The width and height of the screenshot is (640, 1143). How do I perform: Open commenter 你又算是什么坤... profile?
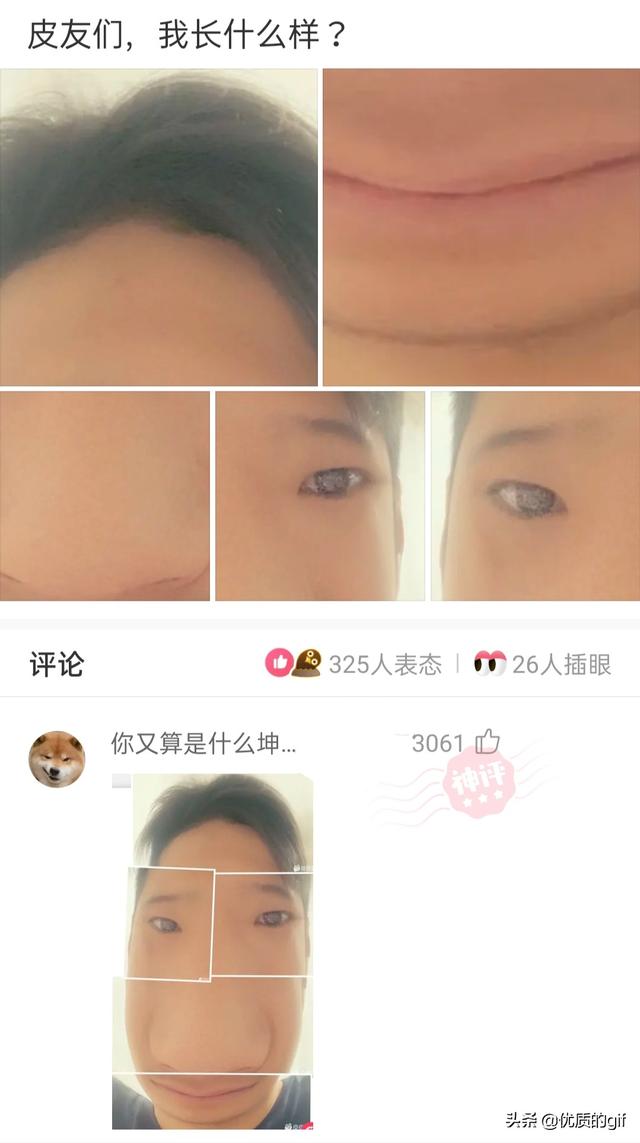pos(203,744)
